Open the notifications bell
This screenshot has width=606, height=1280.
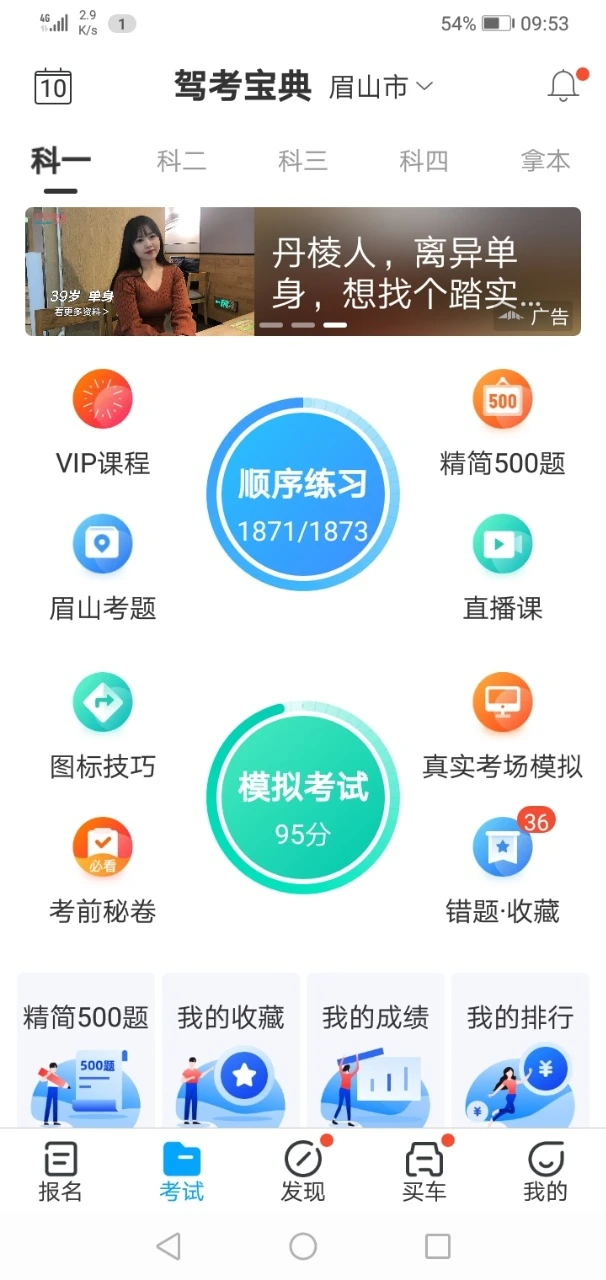pos(564,87)
